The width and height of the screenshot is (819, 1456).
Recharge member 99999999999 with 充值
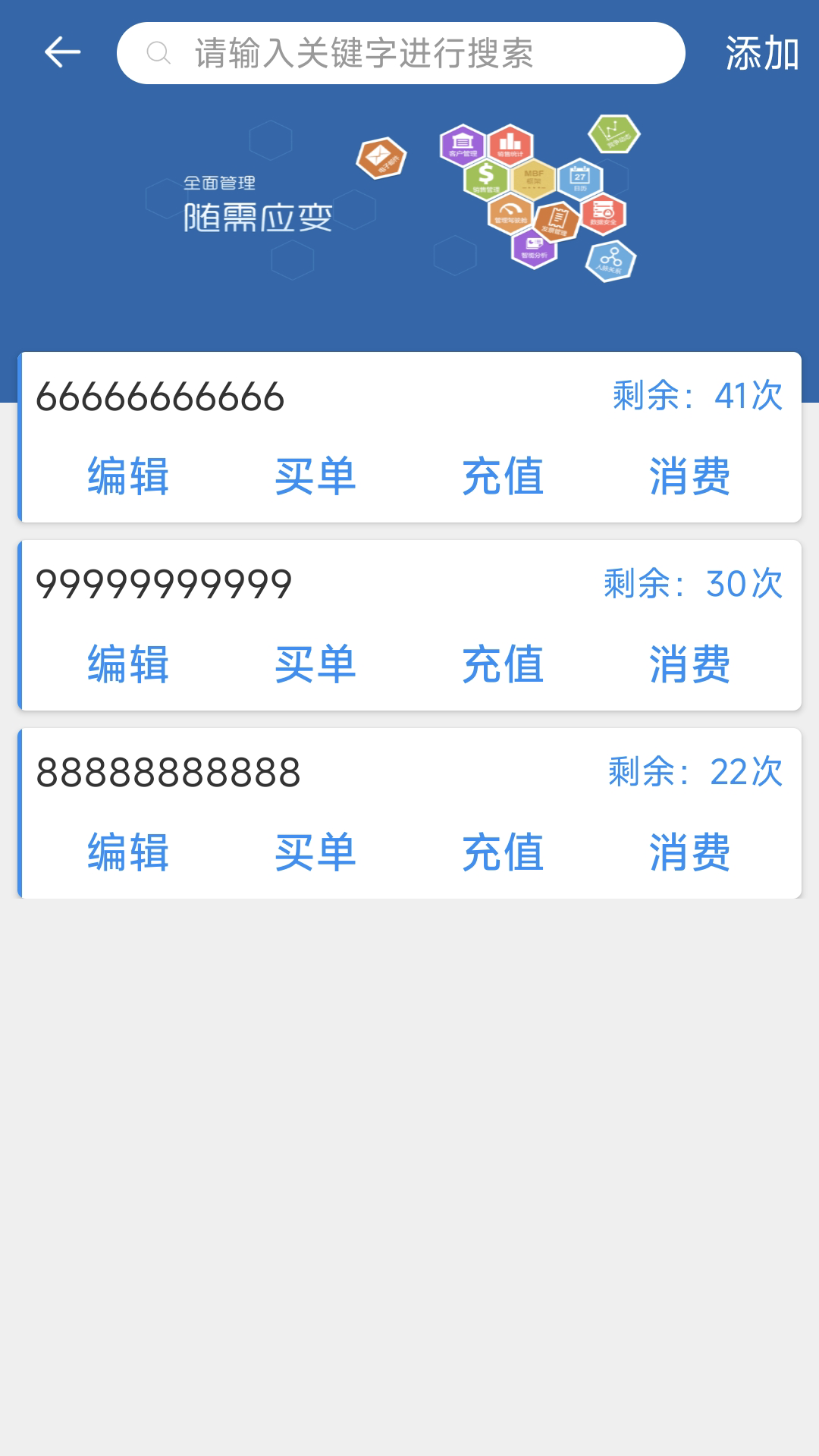click(503, 664)
